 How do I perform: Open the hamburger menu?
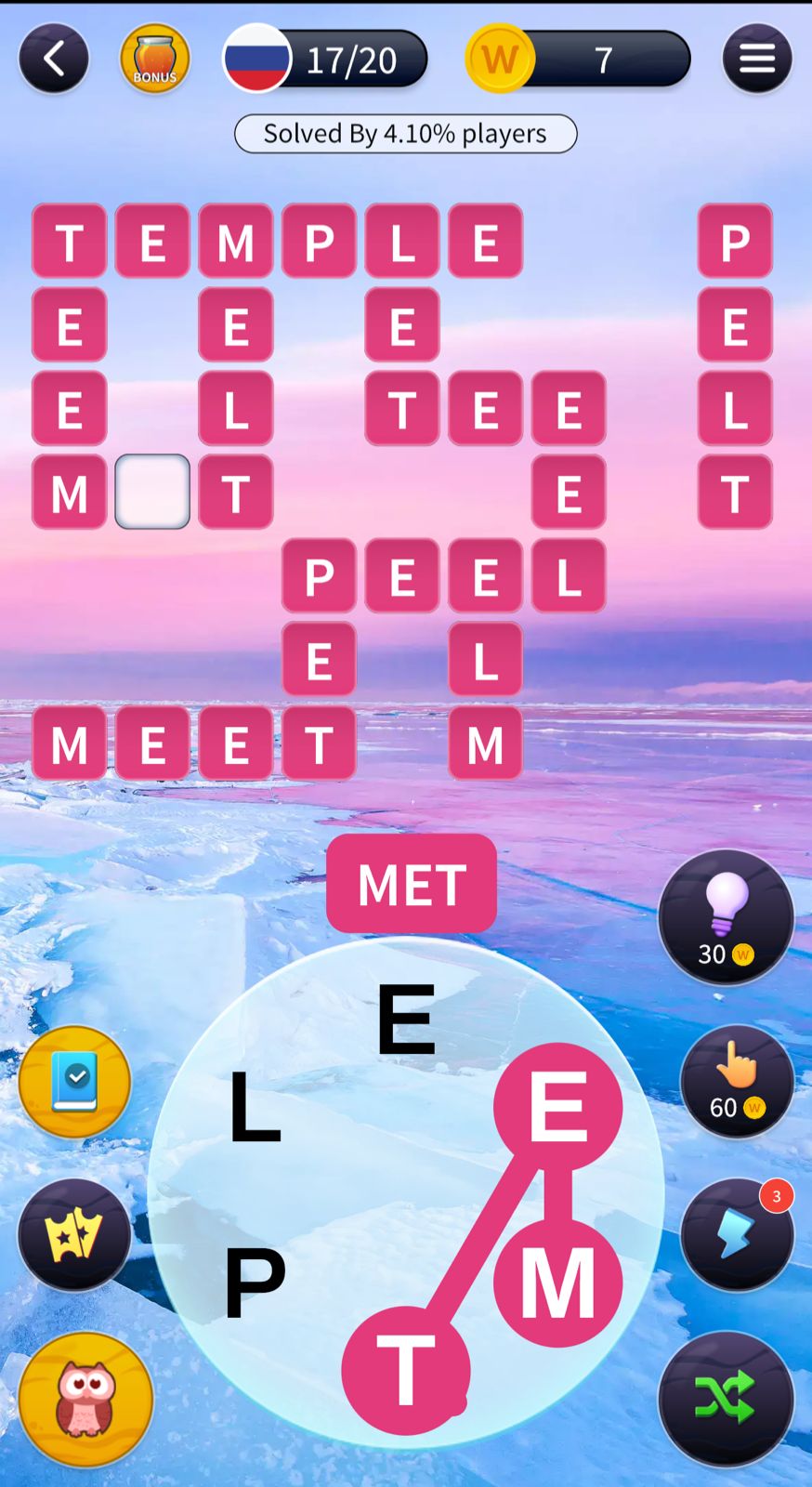(x=756, y=59)
